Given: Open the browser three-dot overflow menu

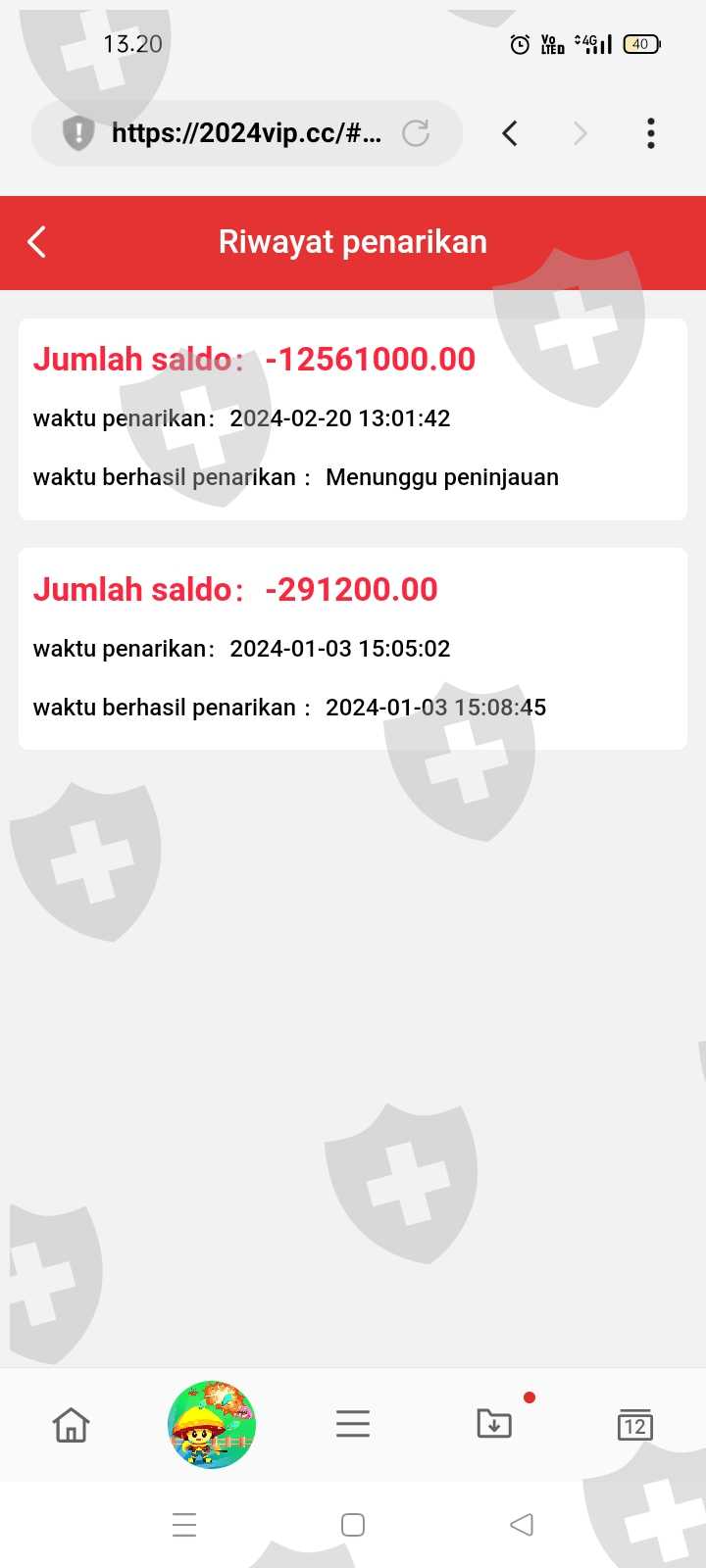Looking at the screenshot, I should click(x=651, y=133).
